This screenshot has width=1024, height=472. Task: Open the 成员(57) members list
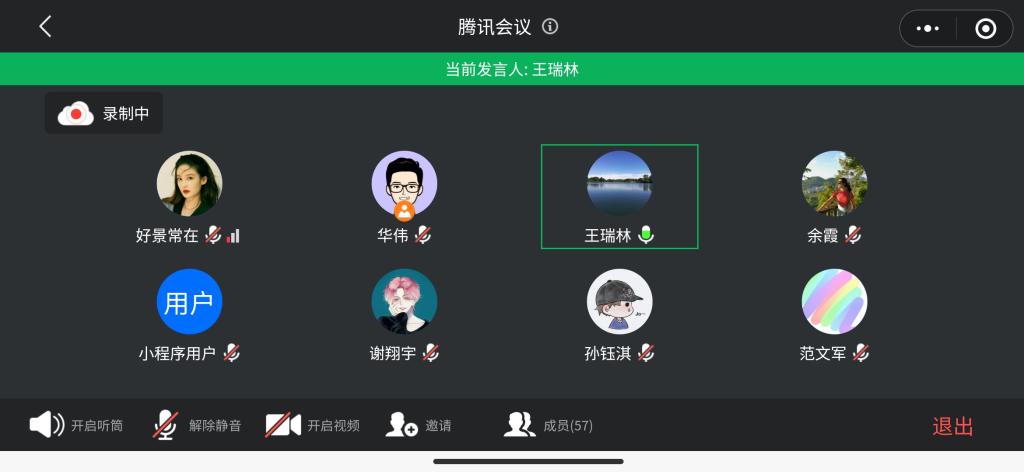tap(548, 425)
